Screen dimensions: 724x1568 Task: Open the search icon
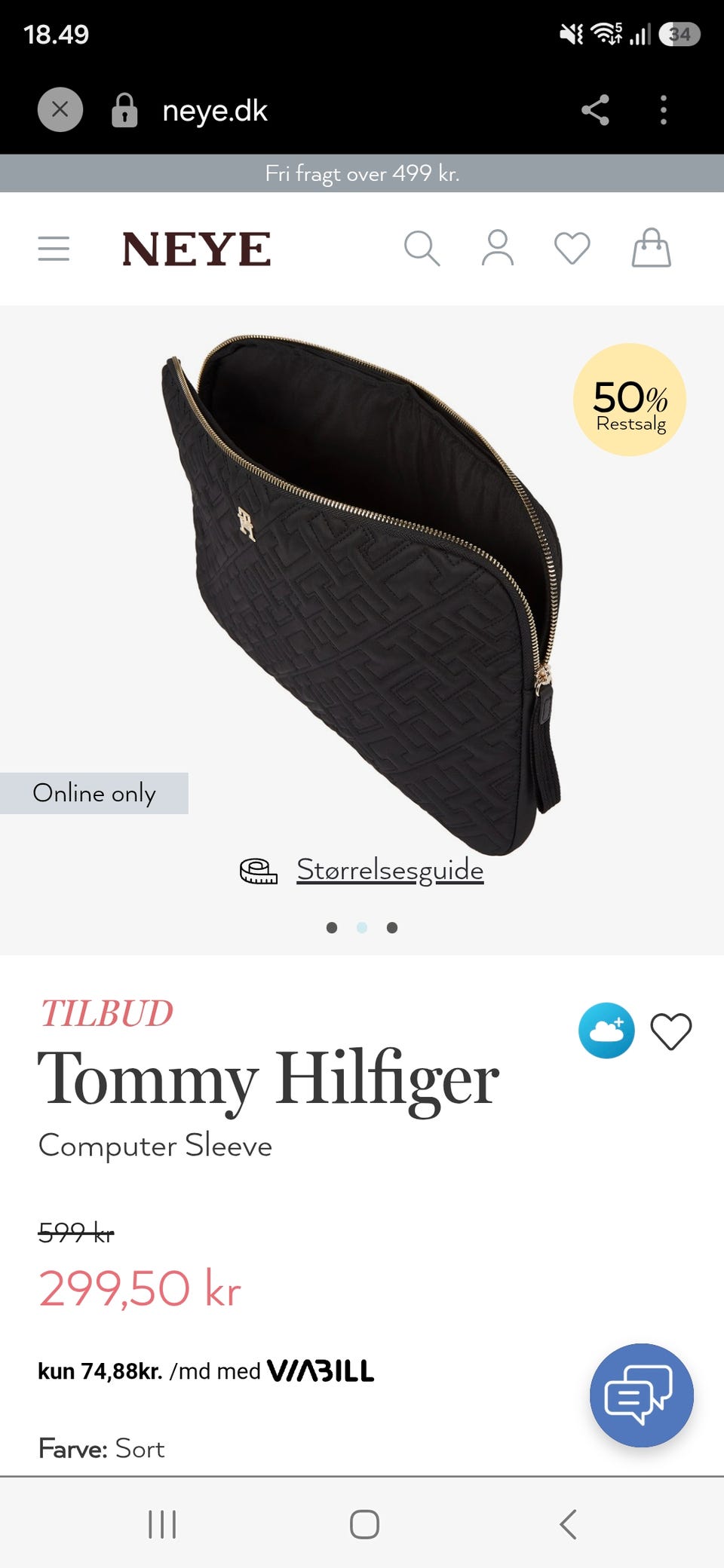tap(422, 249)
